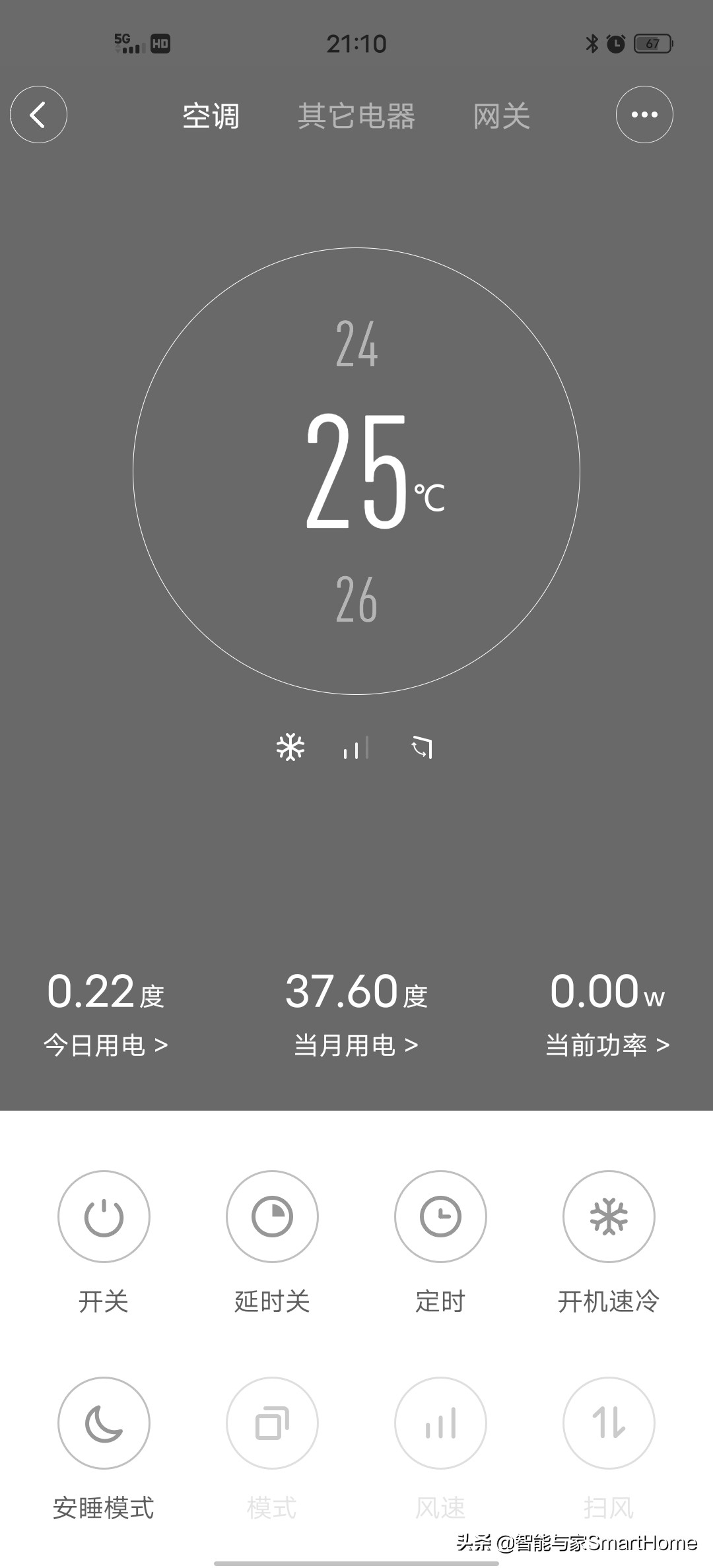The width and height of the screenshot is (713, 1568).
Task: Switch to the 其它电器 tab
Action: [x=356, y=116]
